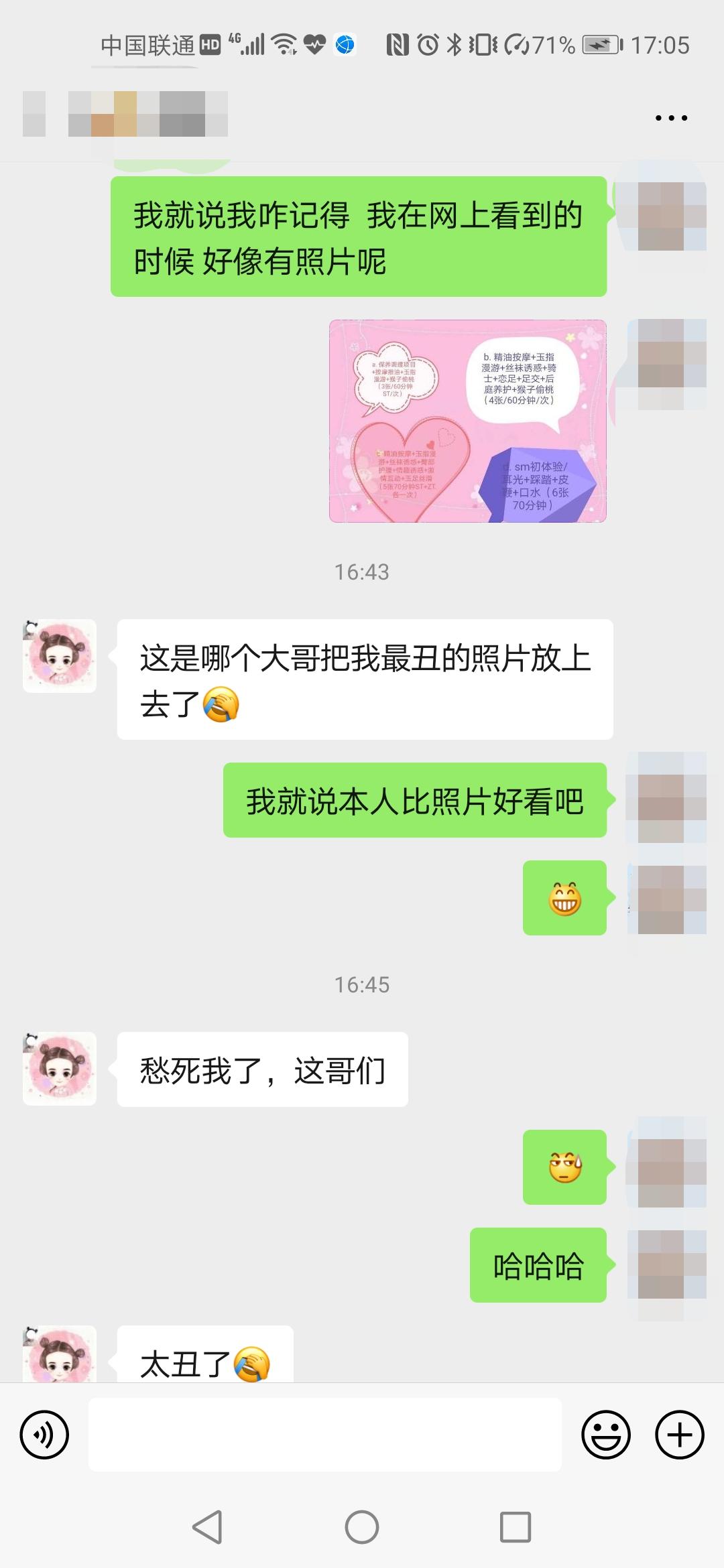724x1568 pixels.
Task: Tap the Bluetooth status bar icon
Action: [x=454, y=42]
